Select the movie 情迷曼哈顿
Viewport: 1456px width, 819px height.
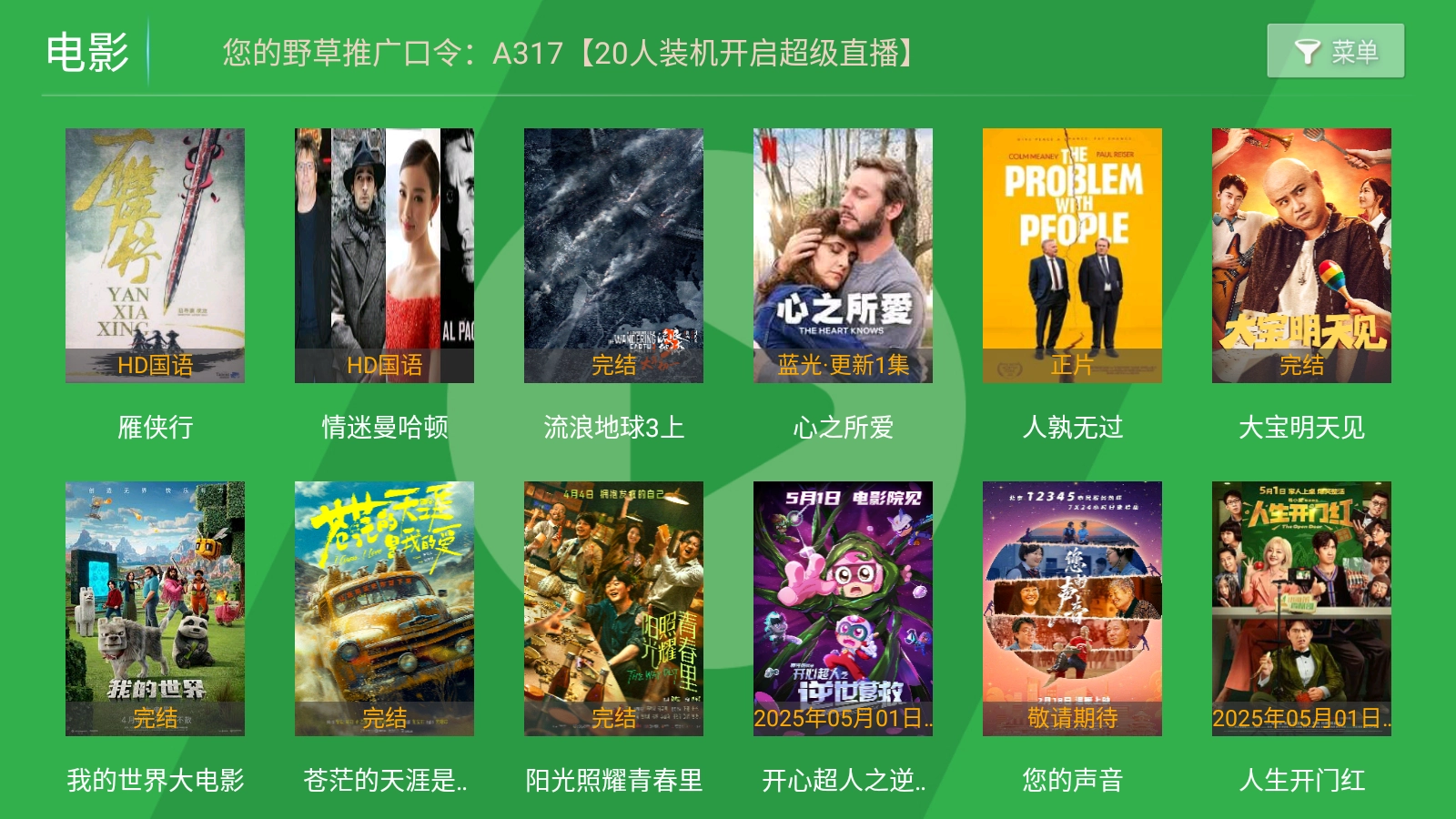click(x=384, y=256)
